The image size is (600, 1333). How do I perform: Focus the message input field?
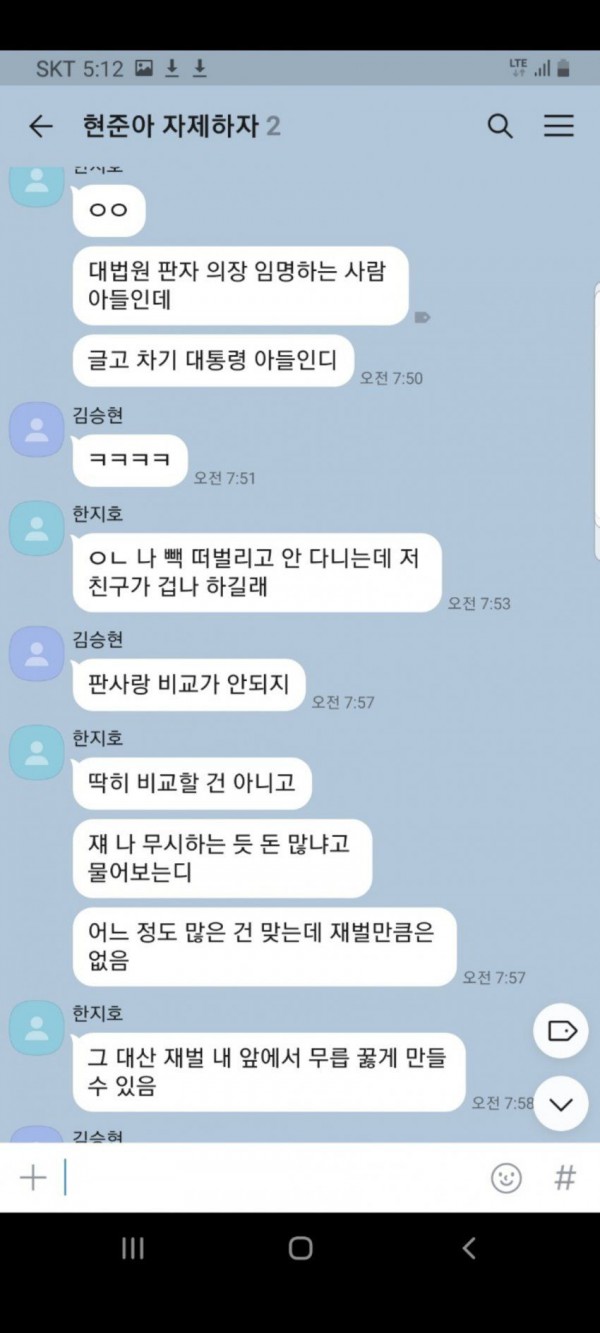click(x=270, y=1177)
